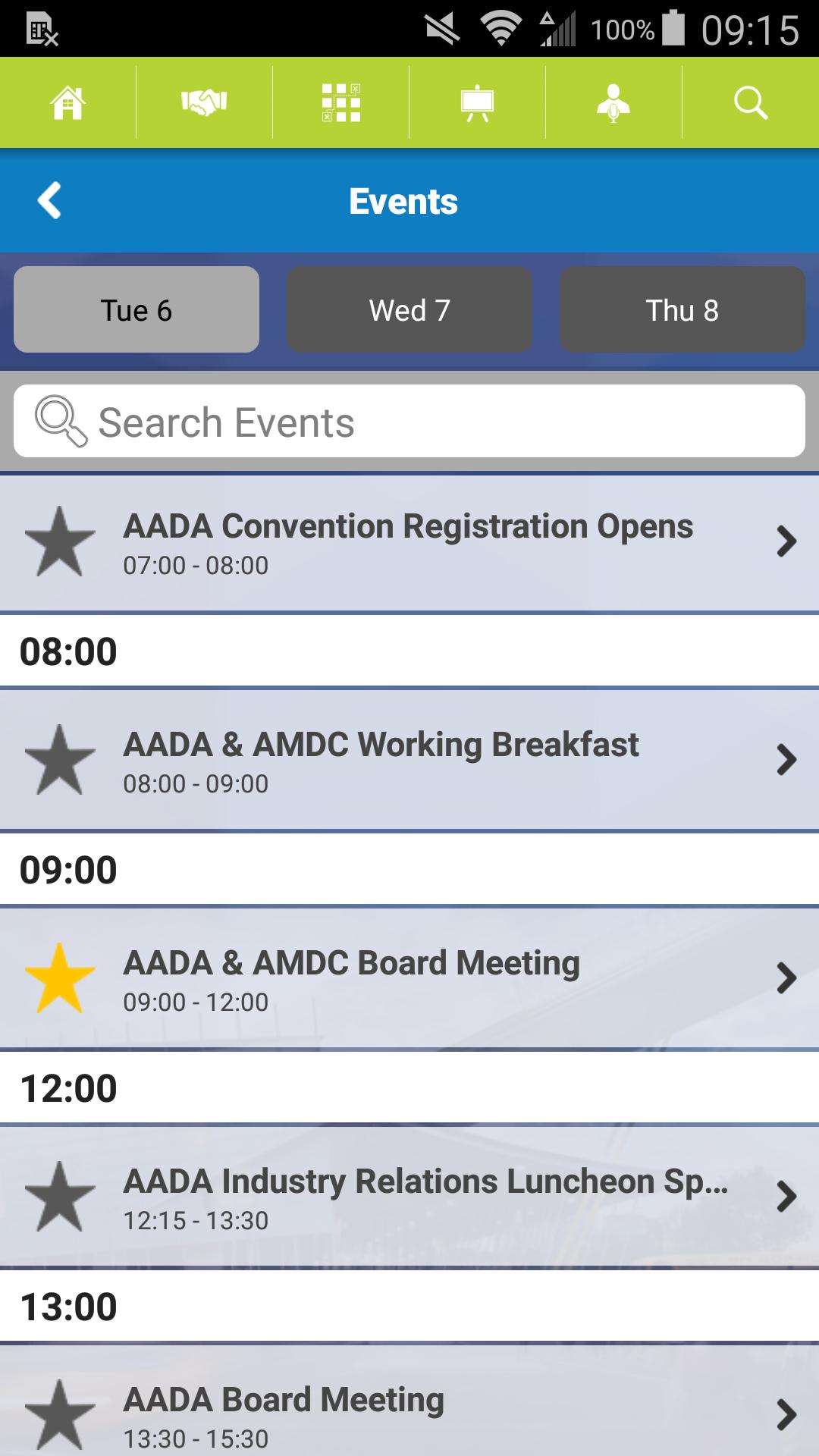819x1456 pixels.
Task: Open the handshake partners icon
Action: tap(204, 102)
